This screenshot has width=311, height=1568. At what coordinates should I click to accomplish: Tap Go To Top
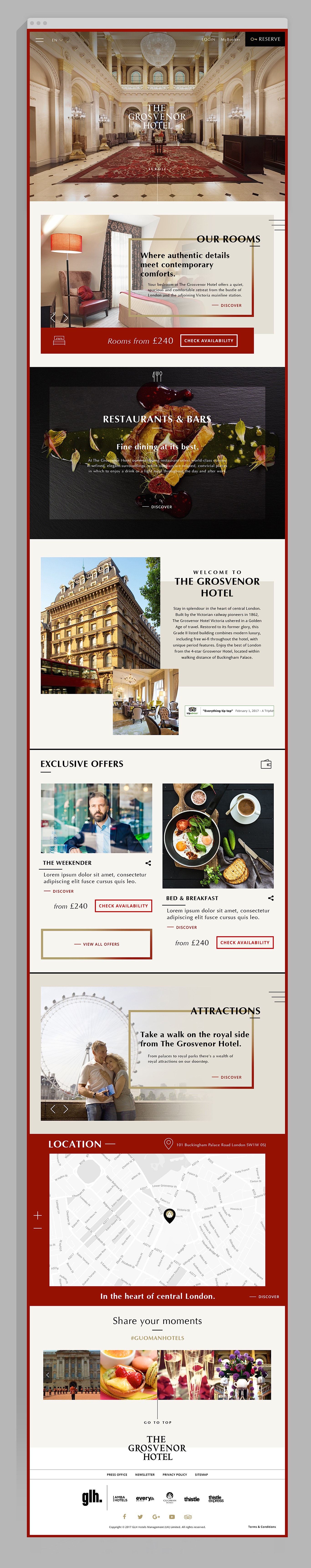(158, 1422)
